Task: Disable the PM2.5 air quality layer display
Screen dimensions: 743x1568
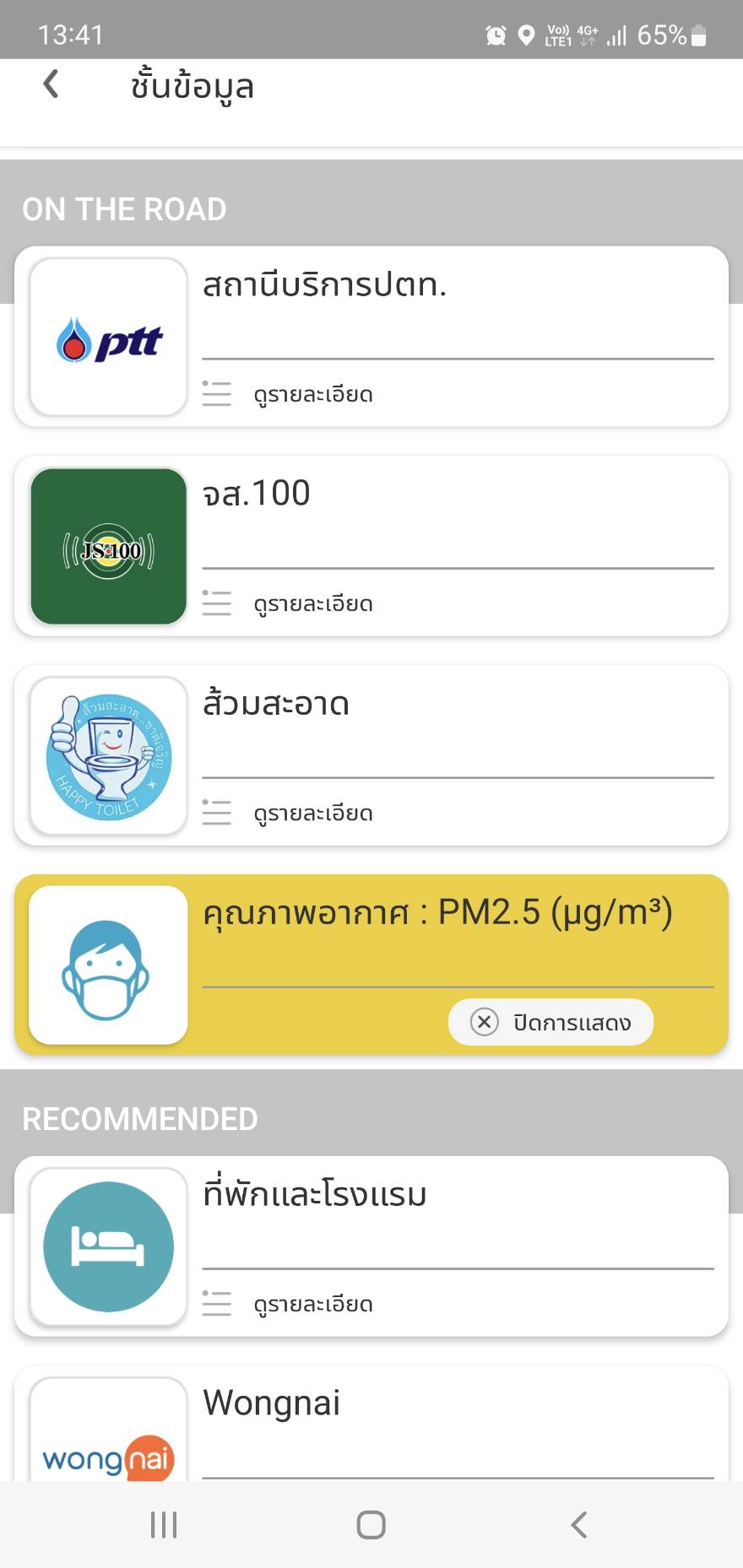Action: 550,1022
